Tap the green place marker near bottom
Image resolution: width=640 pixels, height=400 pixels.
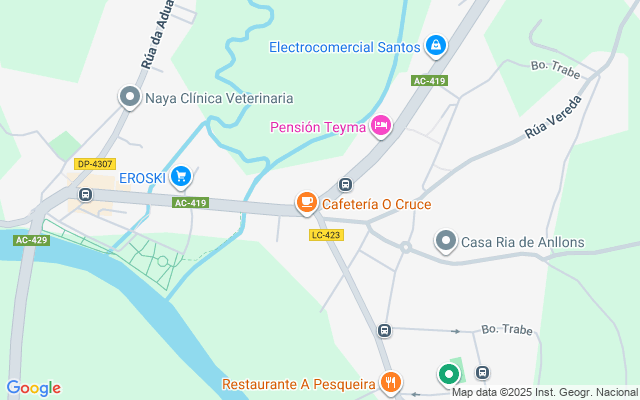(449, 375)
